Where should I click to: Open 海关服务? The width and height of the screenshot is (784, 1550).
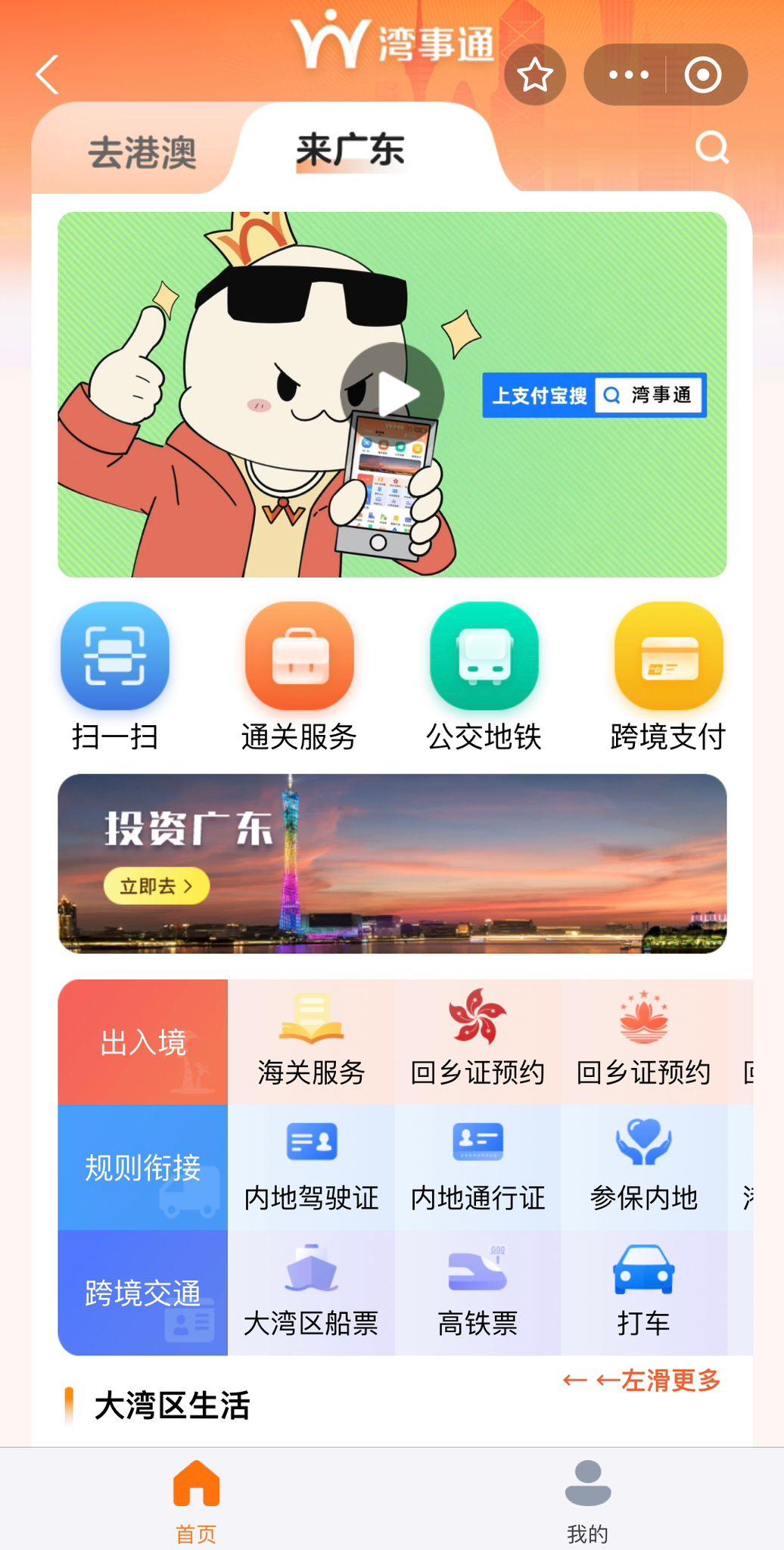click(x=311, y=1042)
